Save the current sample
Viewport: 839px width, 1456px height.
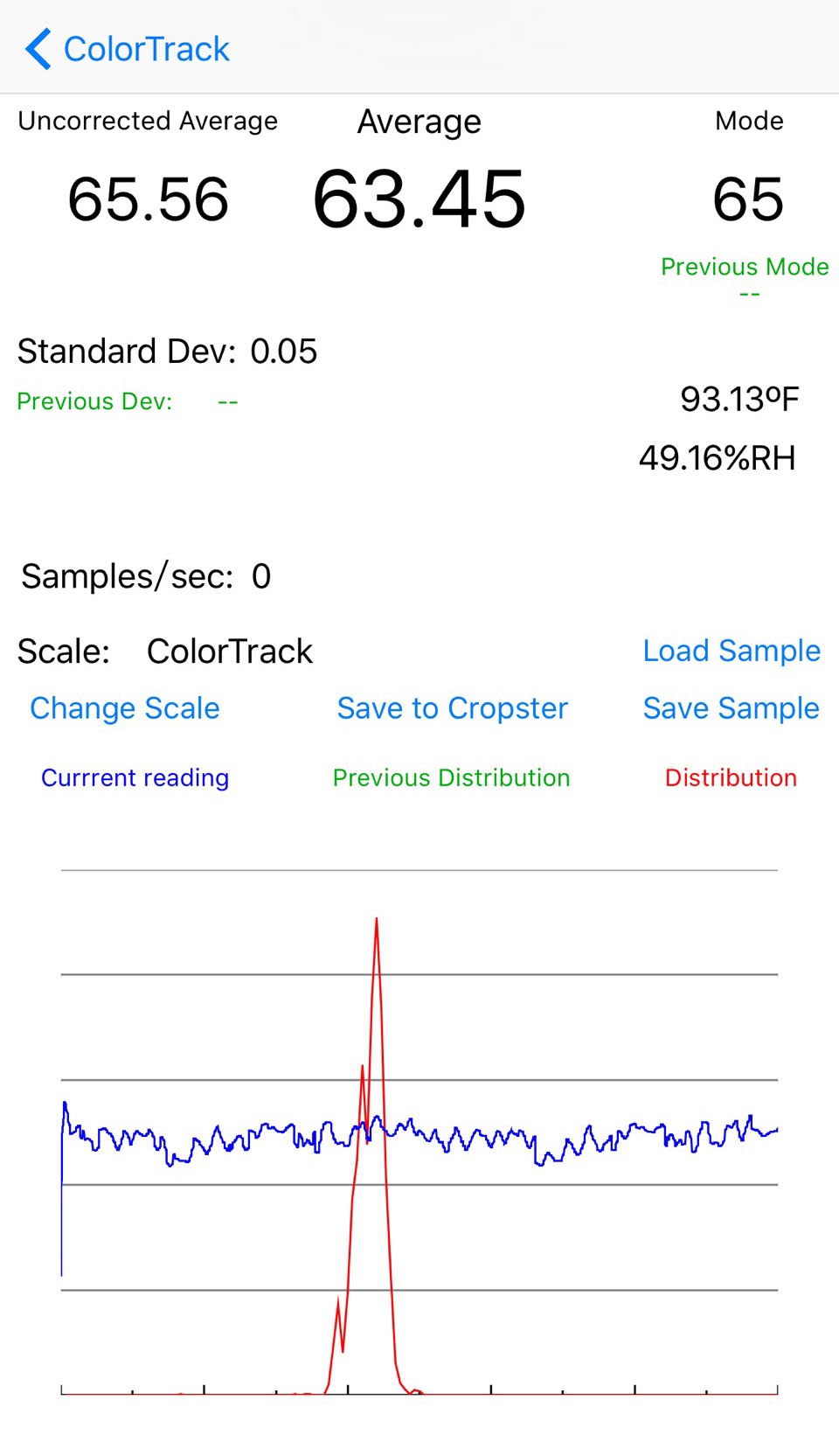tap(731, 708)
